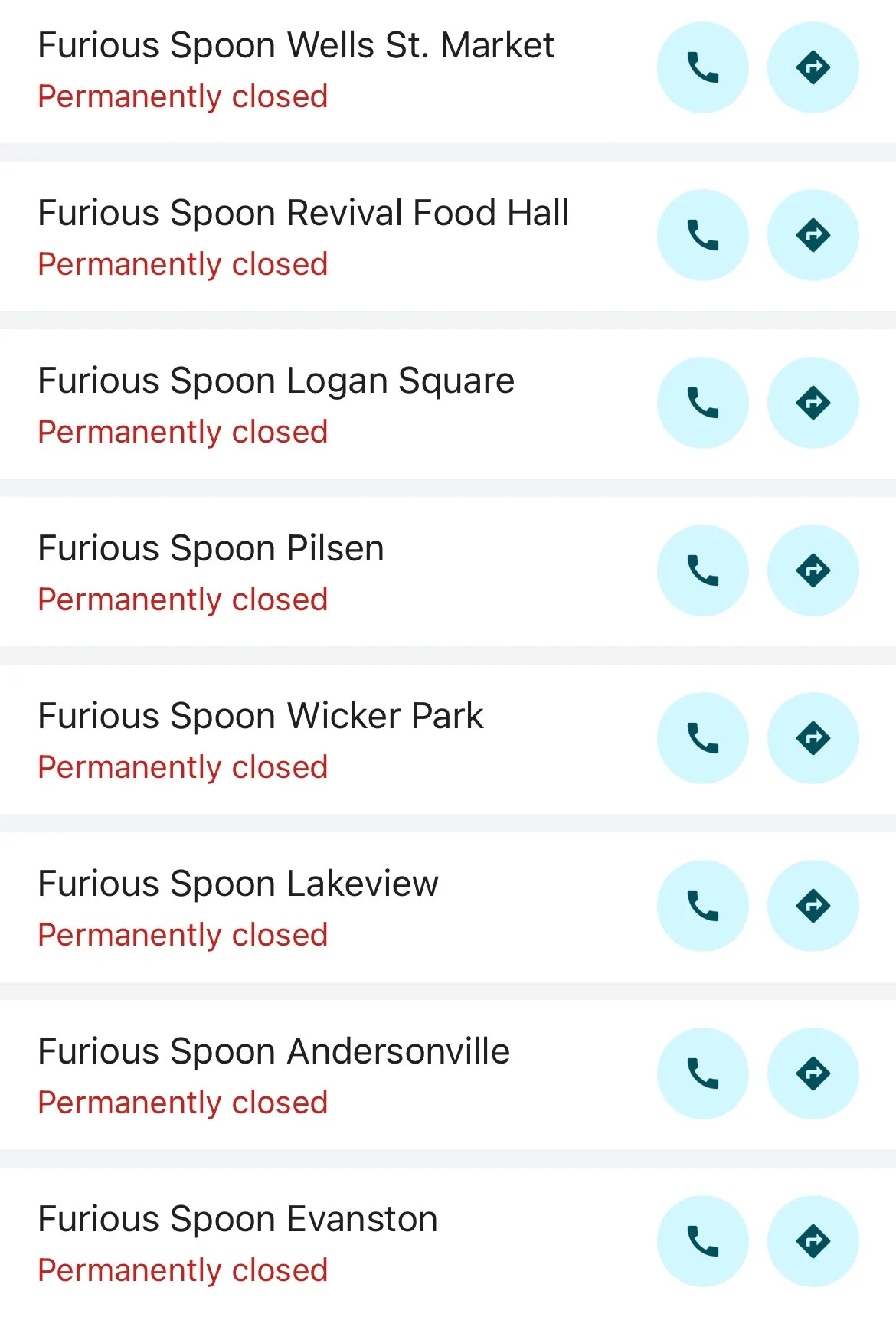The width and height of the screenshot is (896, 1317).
Task: Call Furious Spoon Lakeview
Action: coord(702,906)
